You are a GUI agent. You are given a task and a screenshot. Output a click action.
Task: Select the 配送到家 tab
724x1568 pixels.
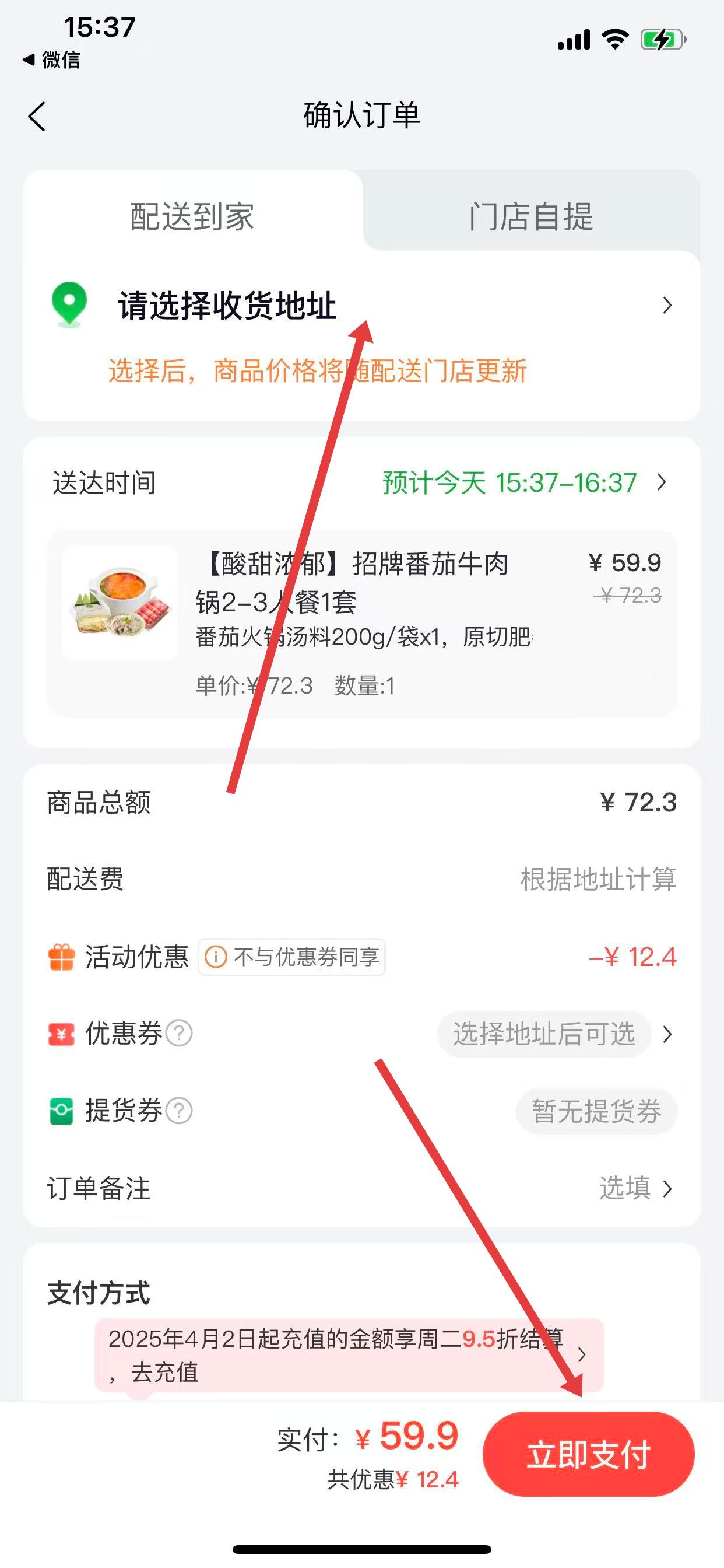click(192, 216)
